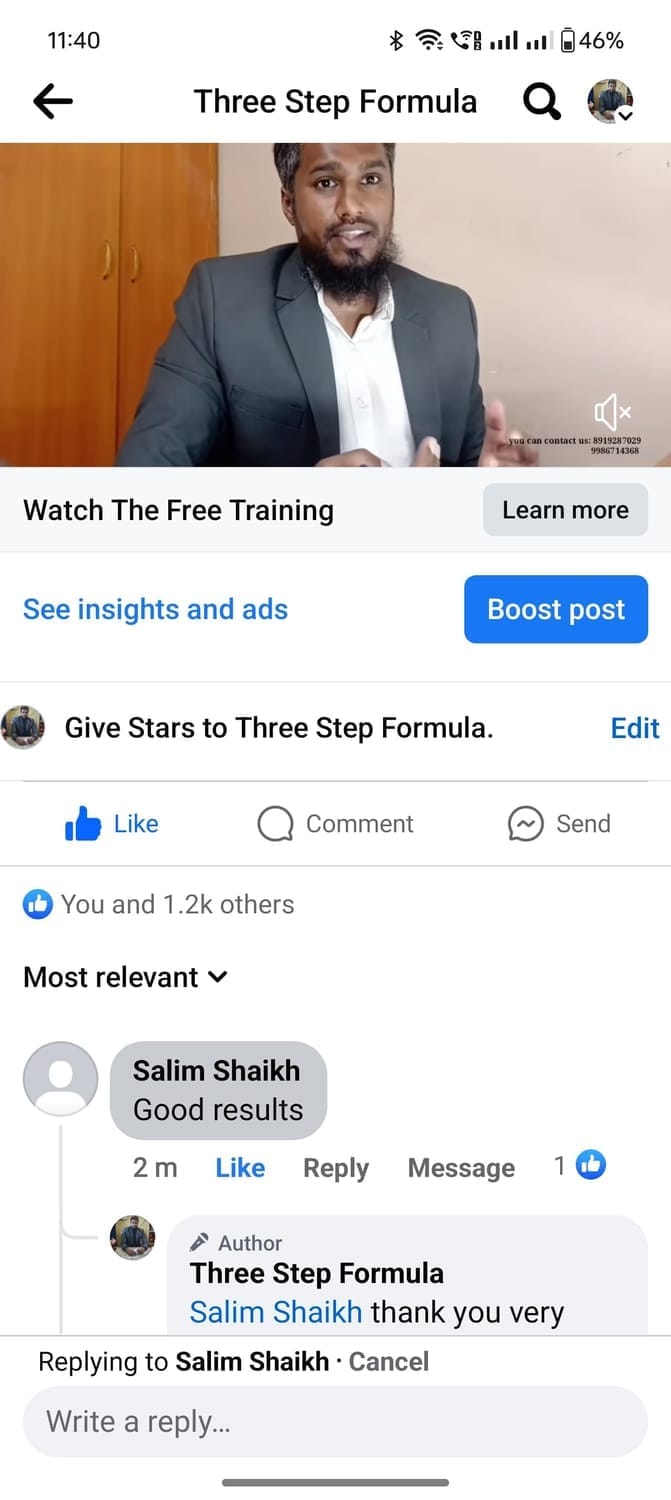Edit the Give Stars setting
The height and width of the screenshot is (1500, 671).
tap(635, 728)
